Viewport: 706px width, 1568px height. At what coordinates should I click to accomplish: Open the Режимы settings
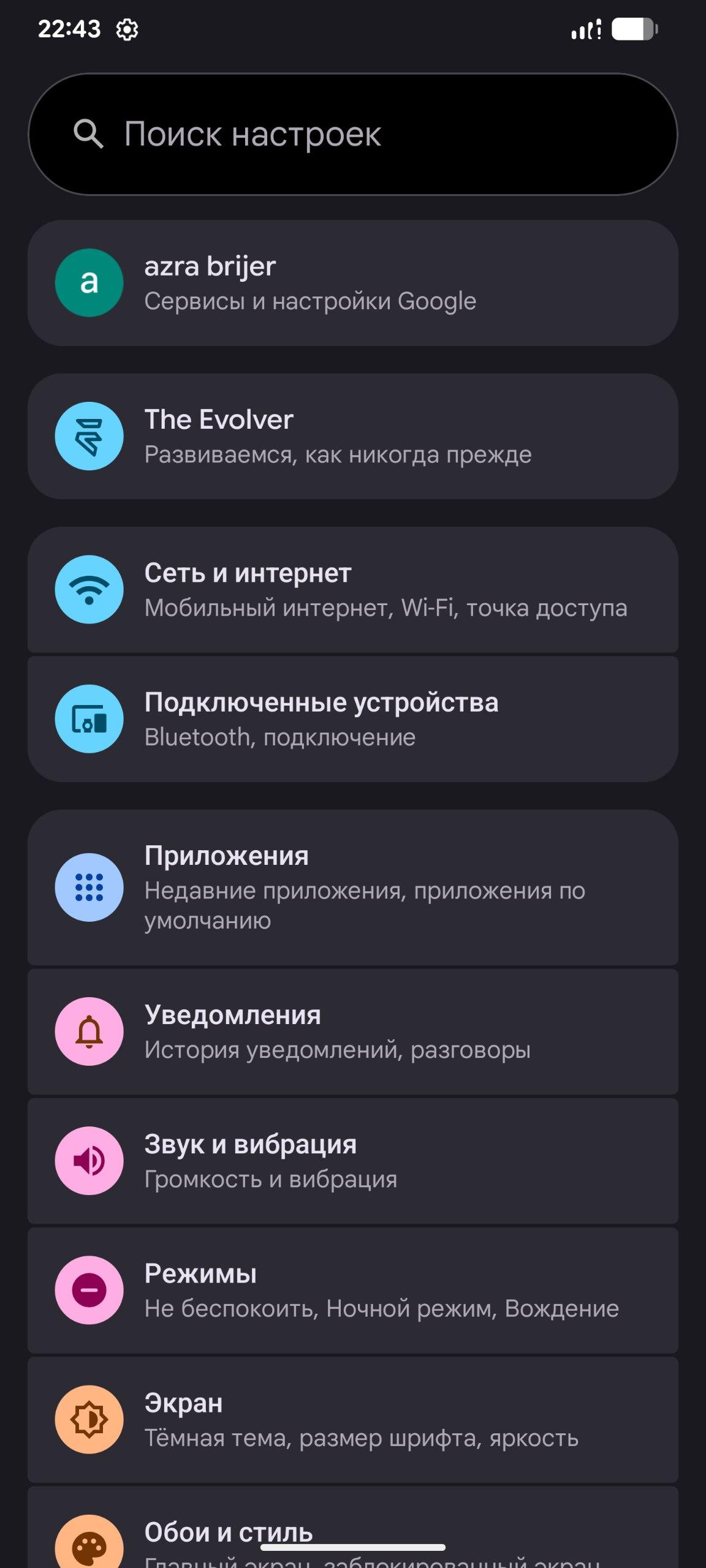pos(353,1290)
